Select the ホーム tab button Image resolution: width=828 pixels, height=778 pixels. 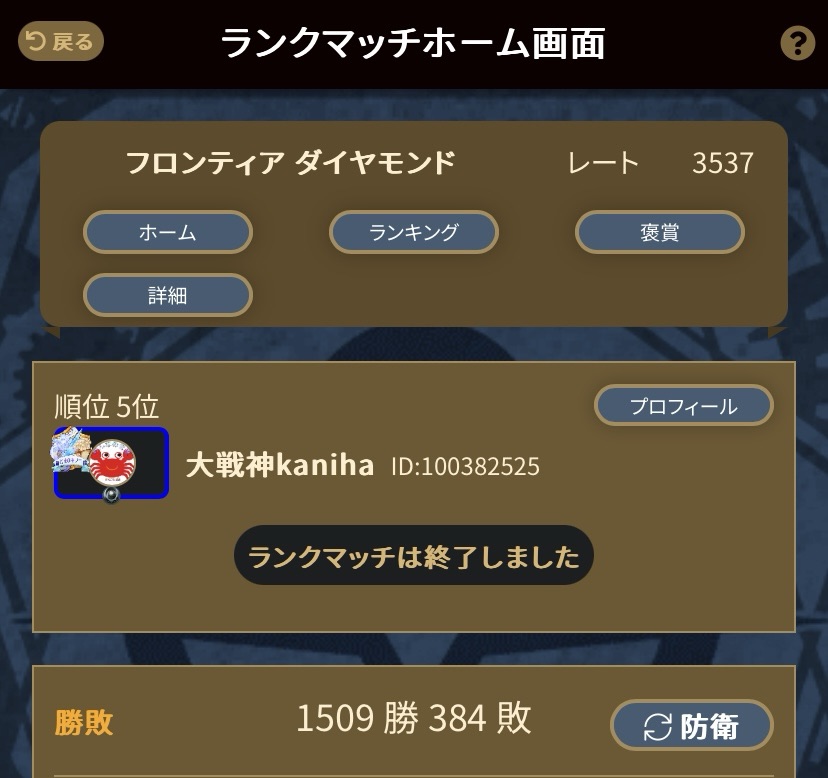[x=167, y=233]
